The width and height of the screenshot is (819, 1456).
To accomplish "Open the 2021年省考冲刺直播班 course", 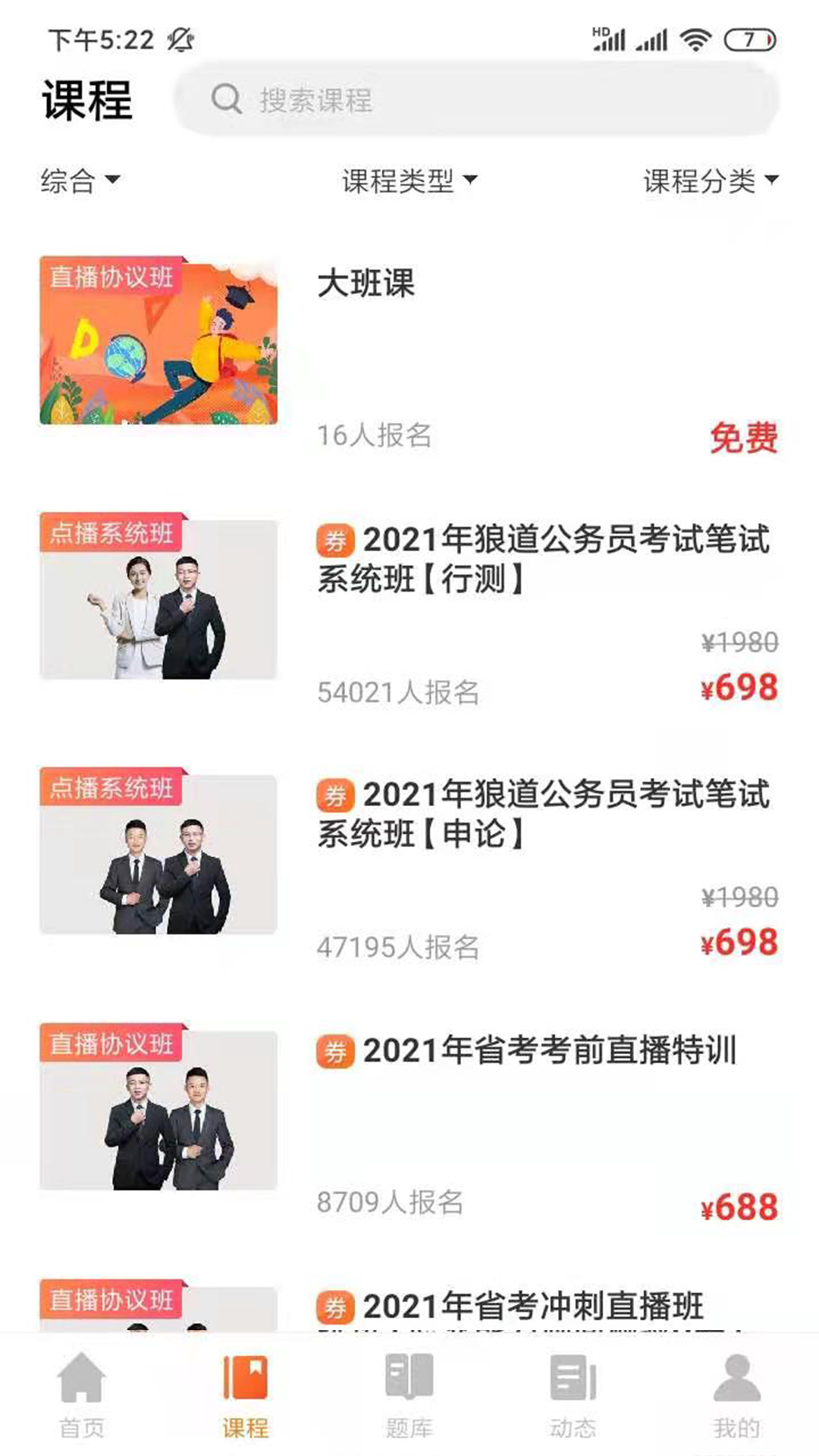I will coord(532,1306).
